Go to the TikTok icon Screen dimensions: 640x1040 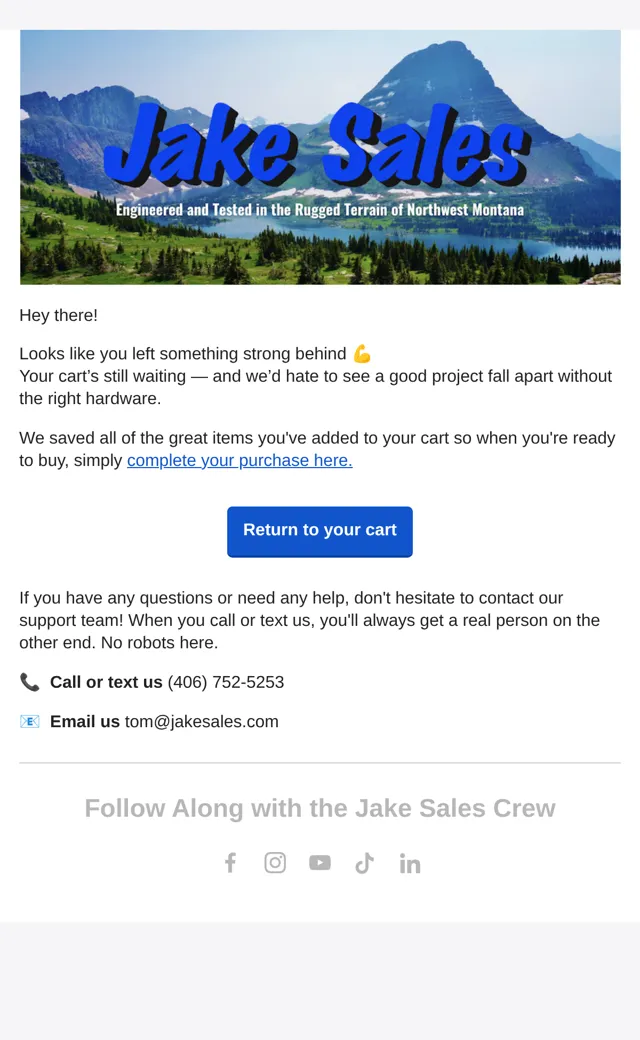click(364, 863)
